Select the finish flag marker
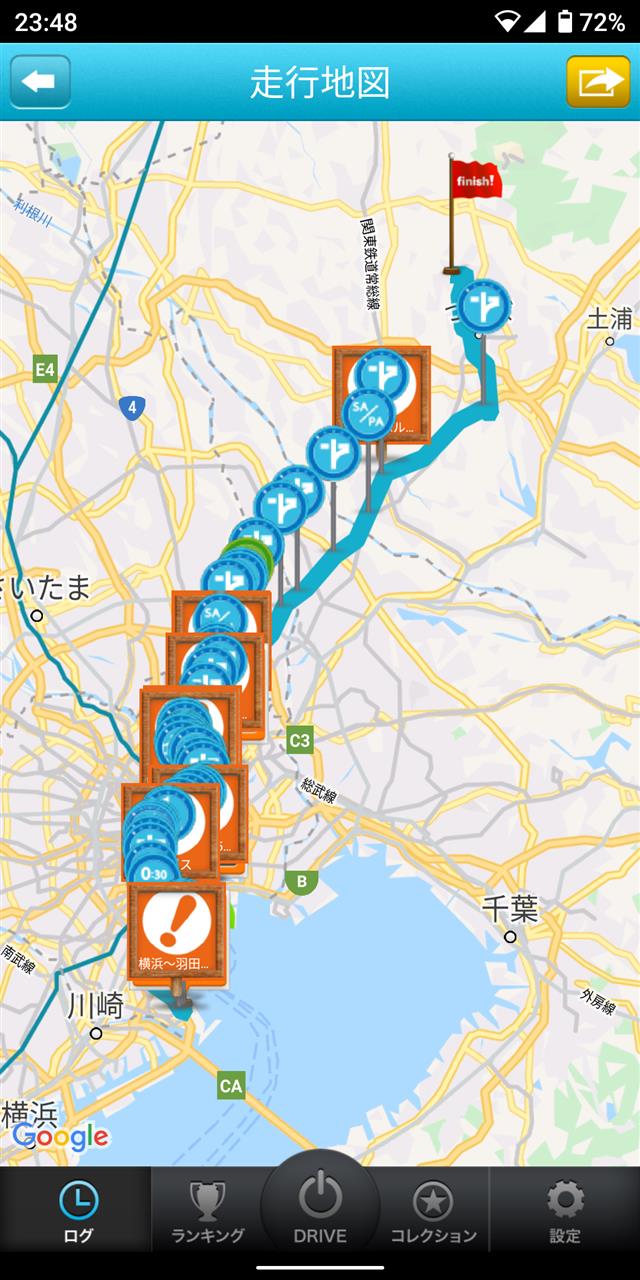 coord(474,181)
